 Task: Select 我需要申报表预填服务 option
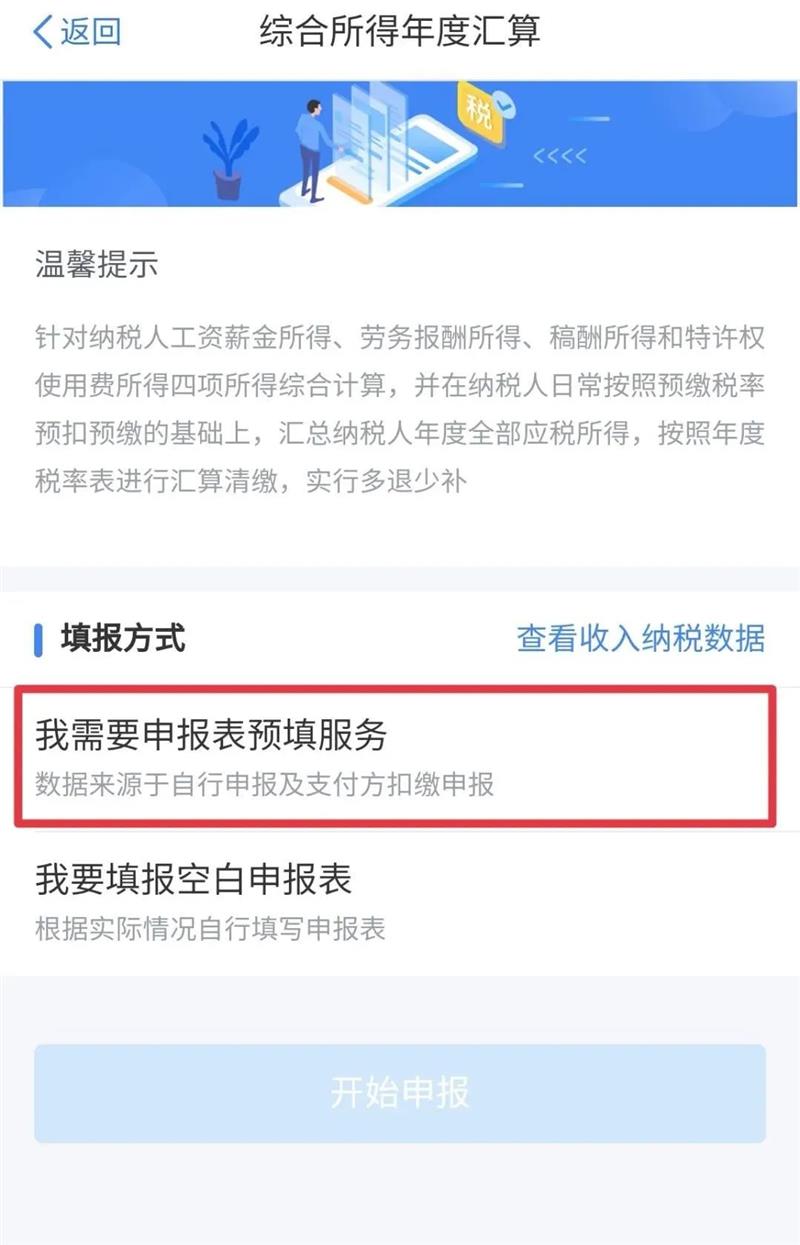coord(392,756)
